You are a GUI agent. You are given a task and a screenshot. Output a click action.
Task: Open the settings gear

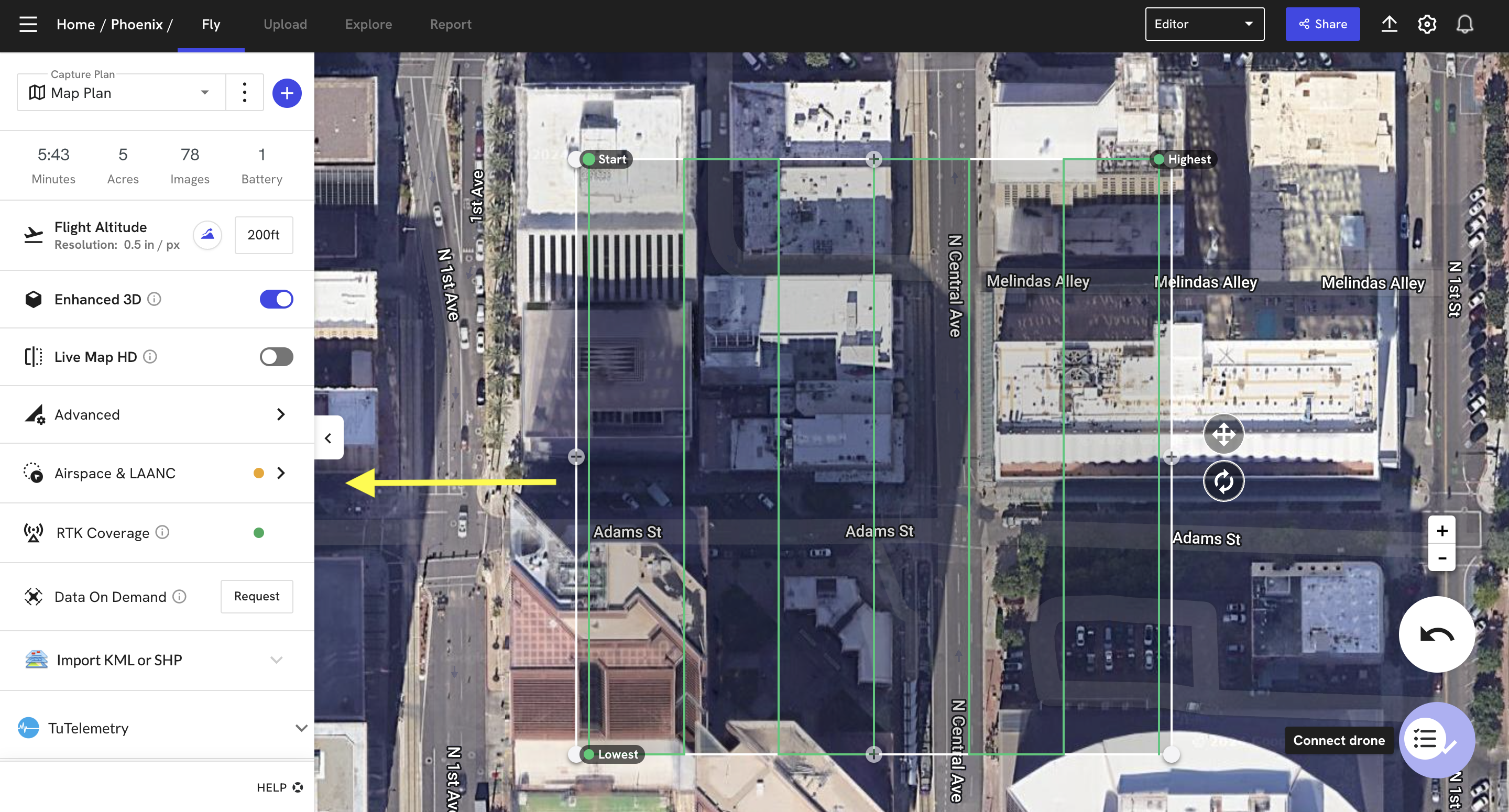(1426, 24)
